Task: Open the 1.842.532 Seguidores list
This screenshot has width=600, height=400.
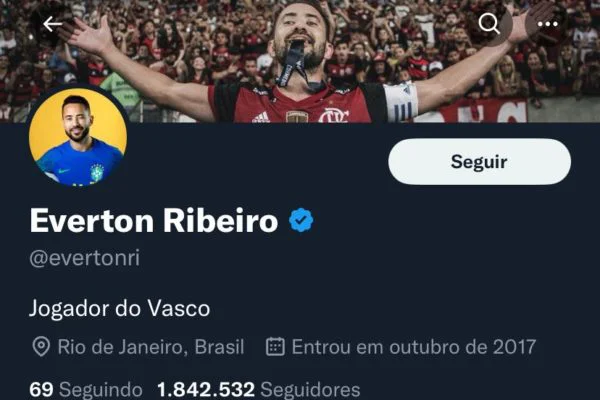Action: (259, 390)
